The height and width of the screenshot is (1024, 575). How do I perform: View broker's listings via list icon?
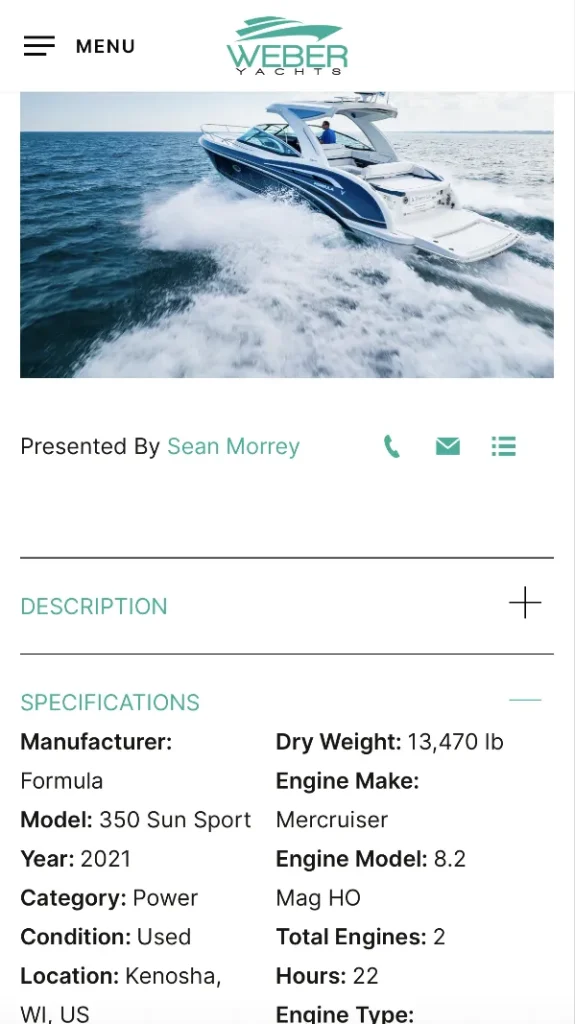[504, 447]
